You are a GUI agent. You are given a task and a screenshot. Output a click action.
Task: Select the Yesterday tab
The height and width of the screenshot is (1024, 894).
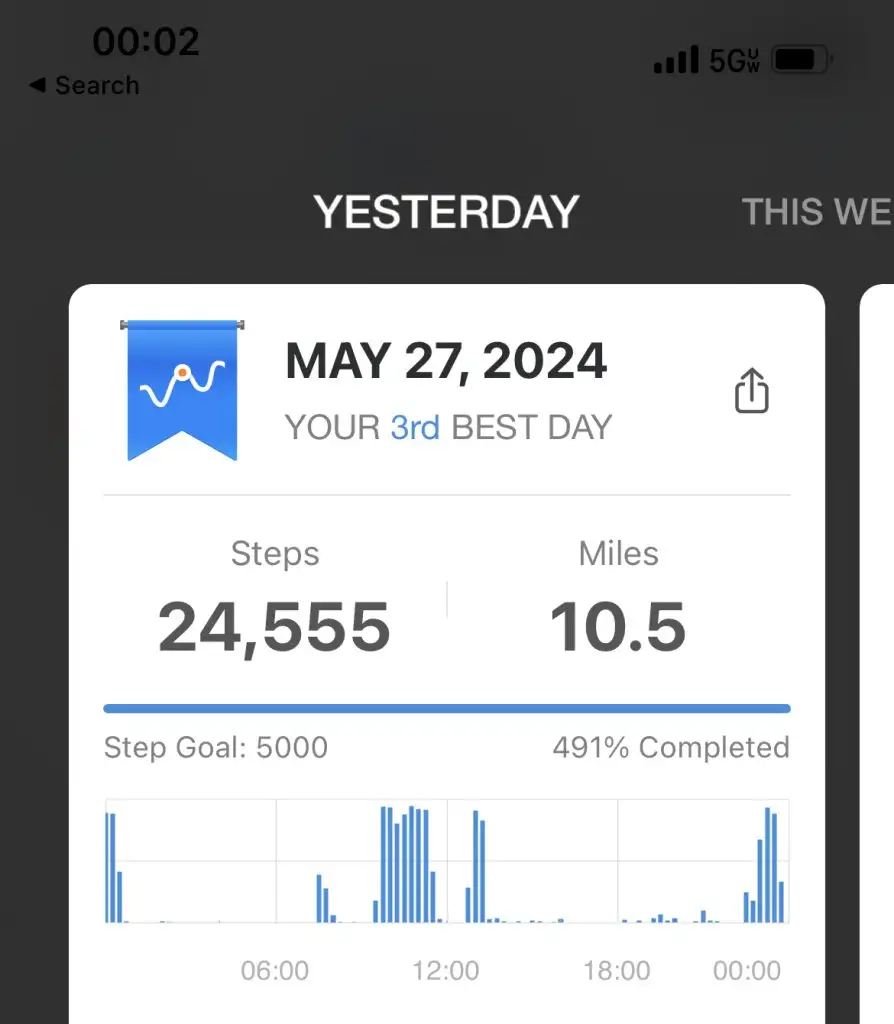pos(446,212)
